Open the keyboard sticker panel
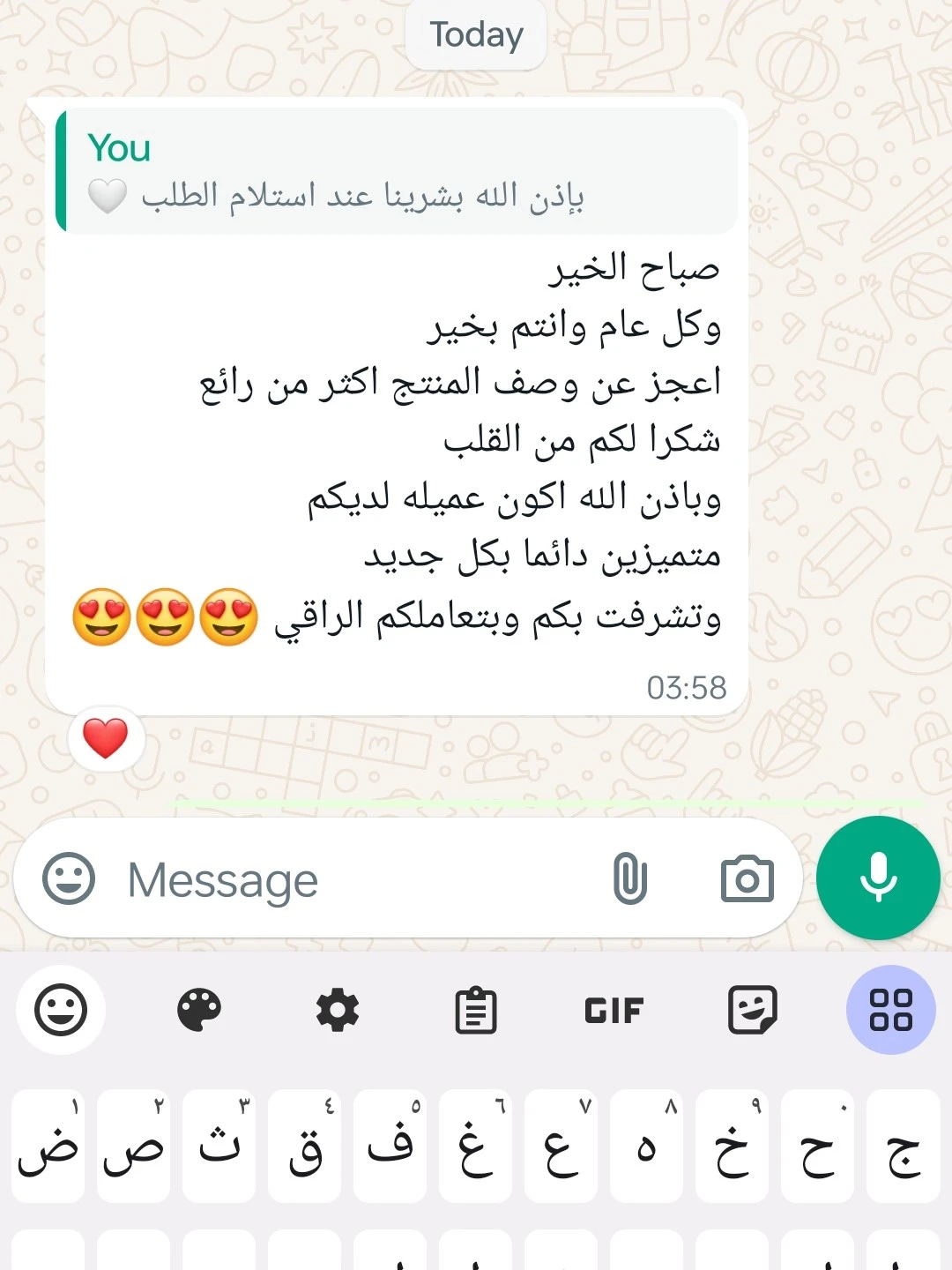 (x=752, y=1010)
